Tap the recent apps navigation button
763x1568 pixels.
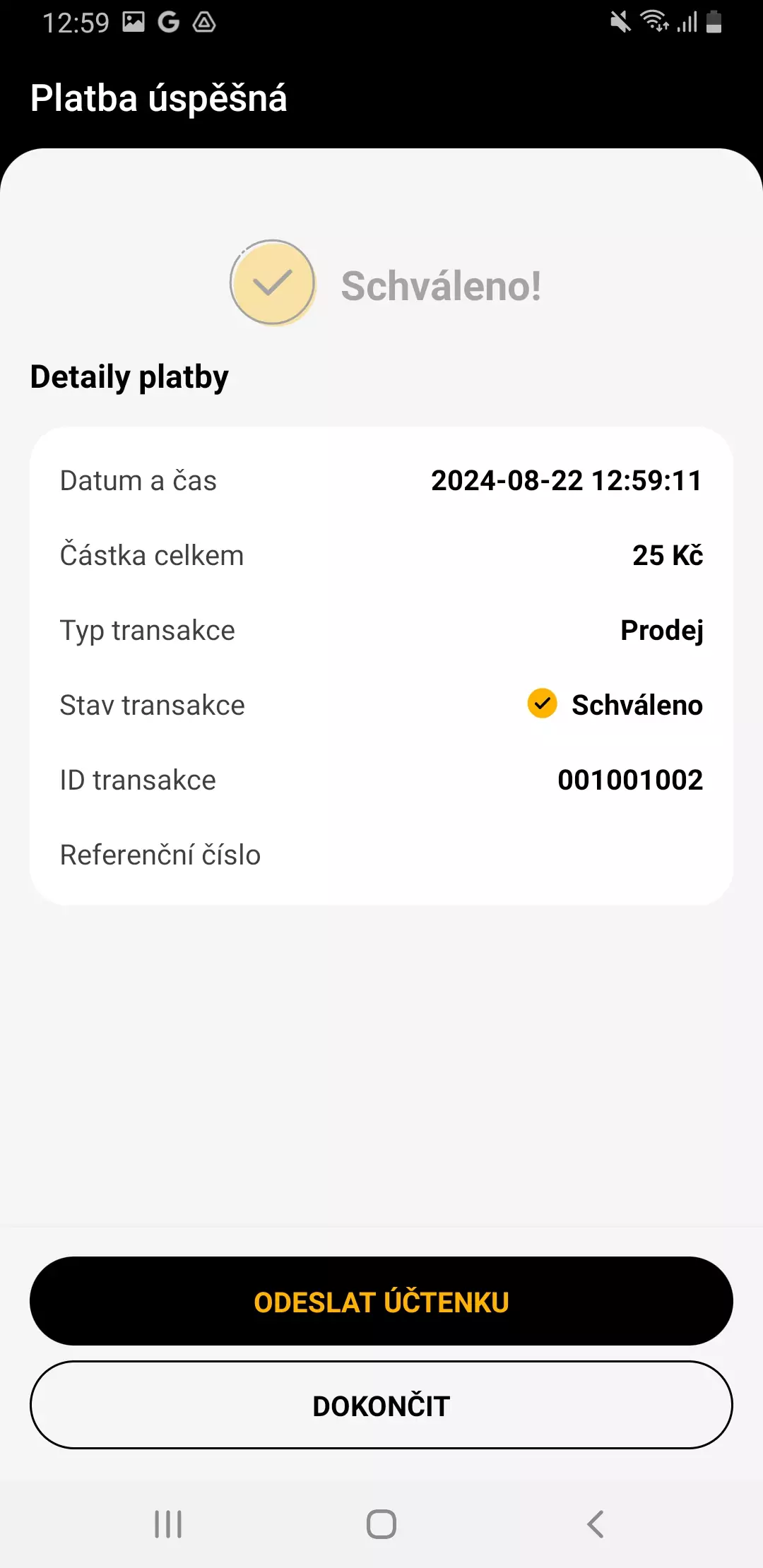[x=168, y=1525]
